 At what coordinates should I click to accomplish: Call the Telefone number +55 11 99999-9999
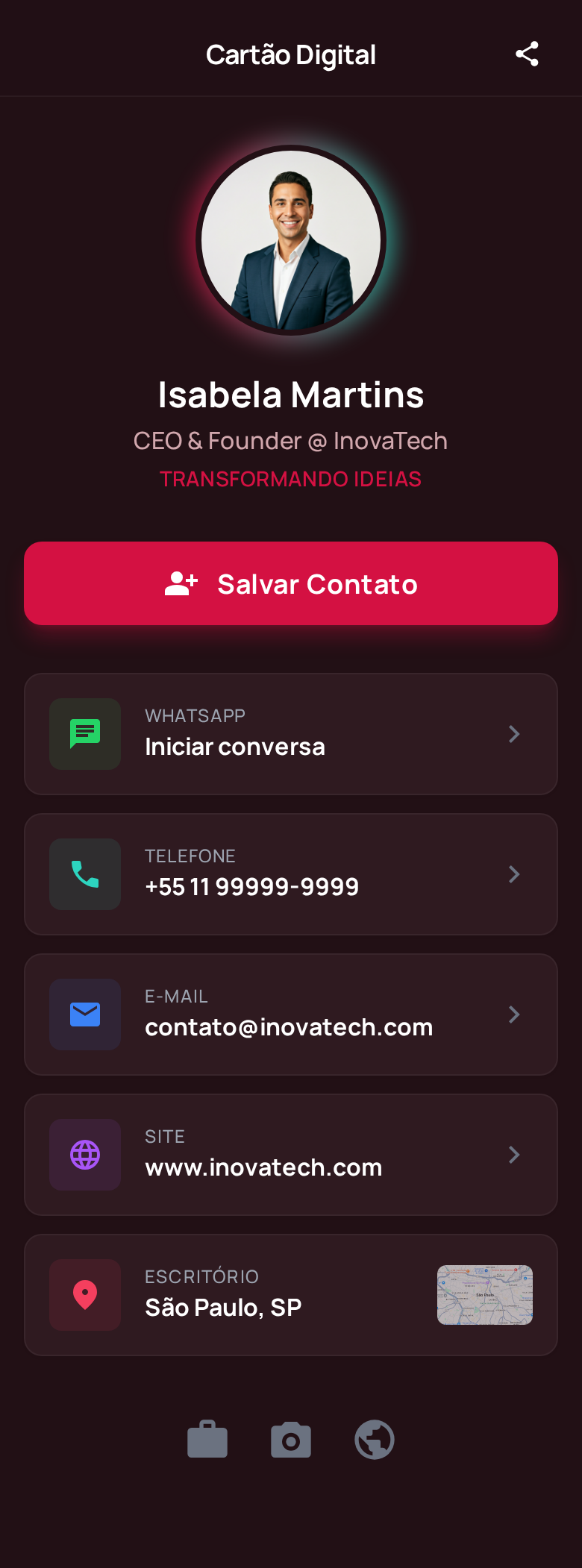291,874
